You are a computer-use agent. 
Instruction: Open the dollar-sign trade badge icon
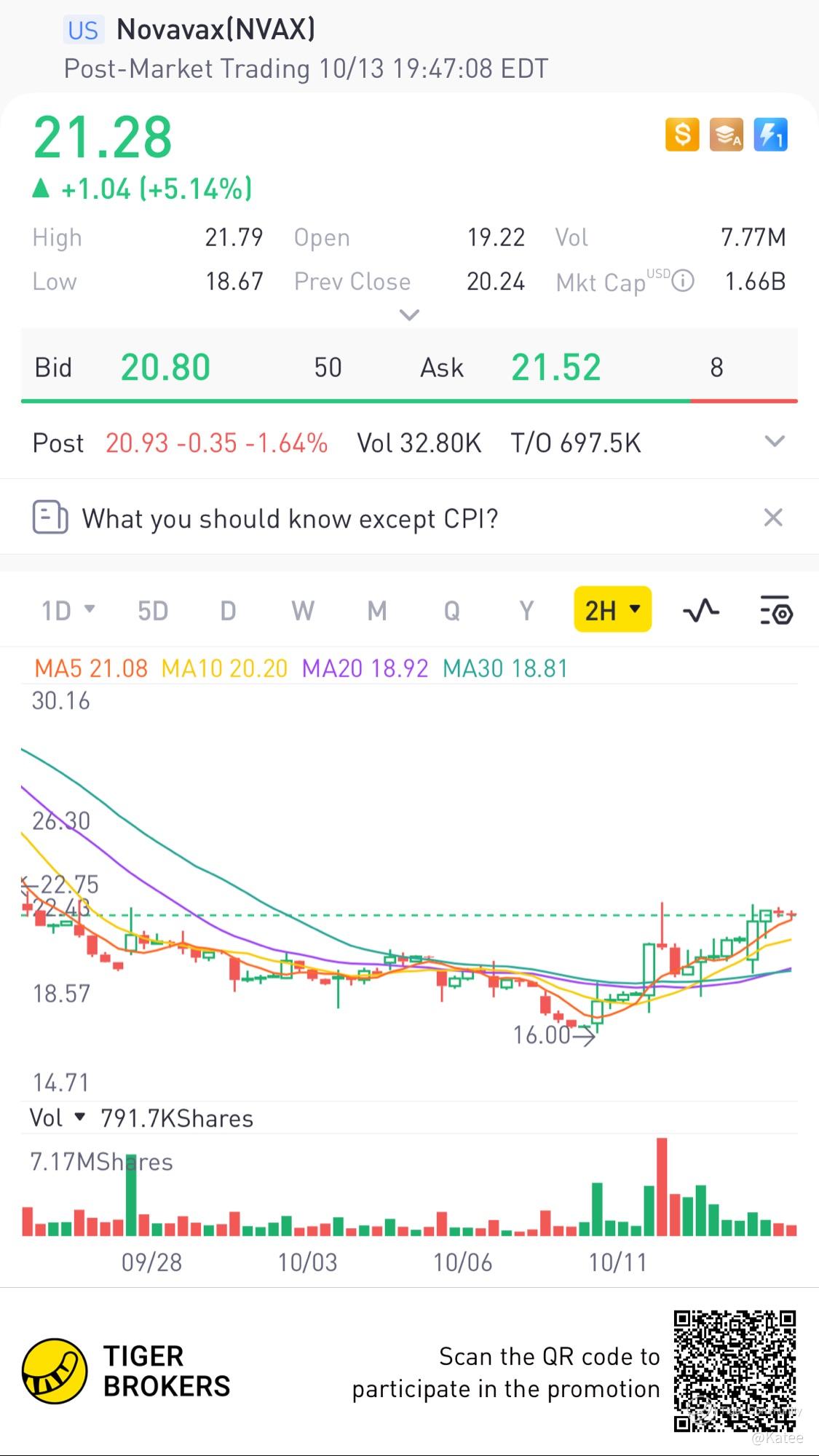[682, 135]
